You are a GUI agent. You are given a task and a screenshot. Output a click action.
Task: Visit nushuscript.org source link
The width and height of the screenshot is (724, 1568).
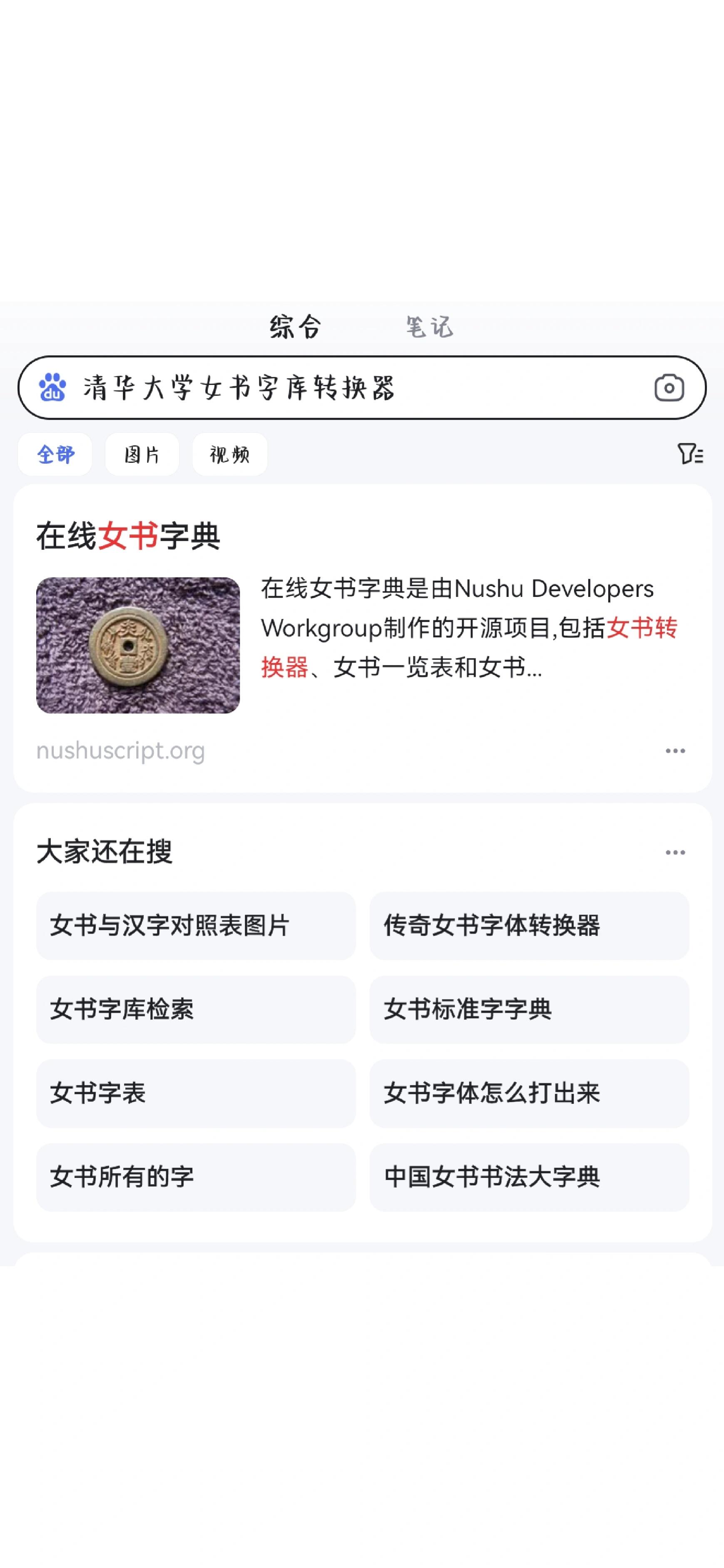pos(120,751)
